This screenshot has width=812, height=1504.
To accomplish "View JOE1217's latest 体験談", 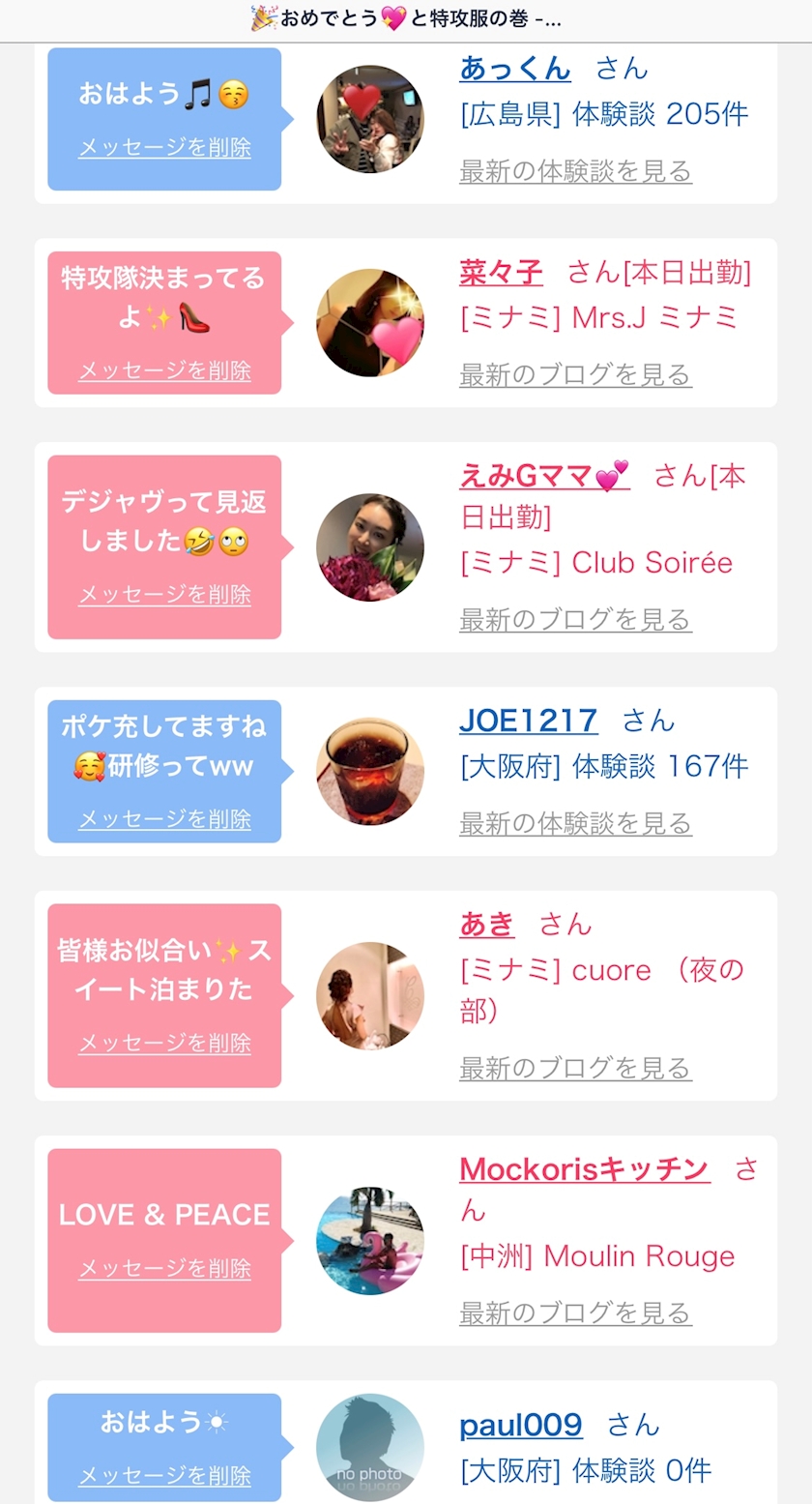I will [x=575, y=824].
